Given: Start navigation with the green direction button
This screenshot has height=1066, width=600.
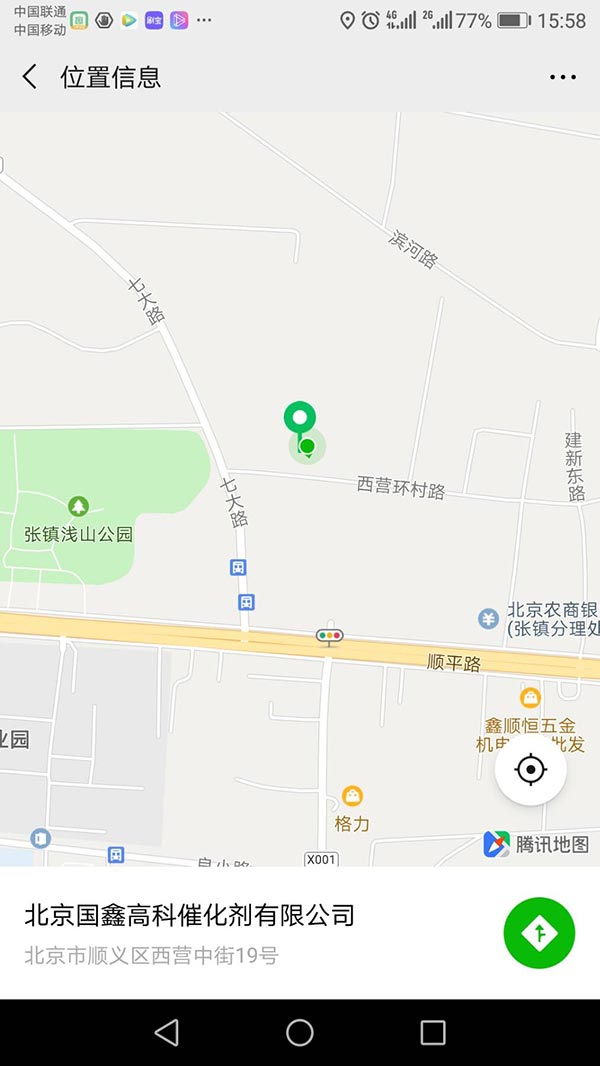Looking at the screenshot, I should pos(539,933).
